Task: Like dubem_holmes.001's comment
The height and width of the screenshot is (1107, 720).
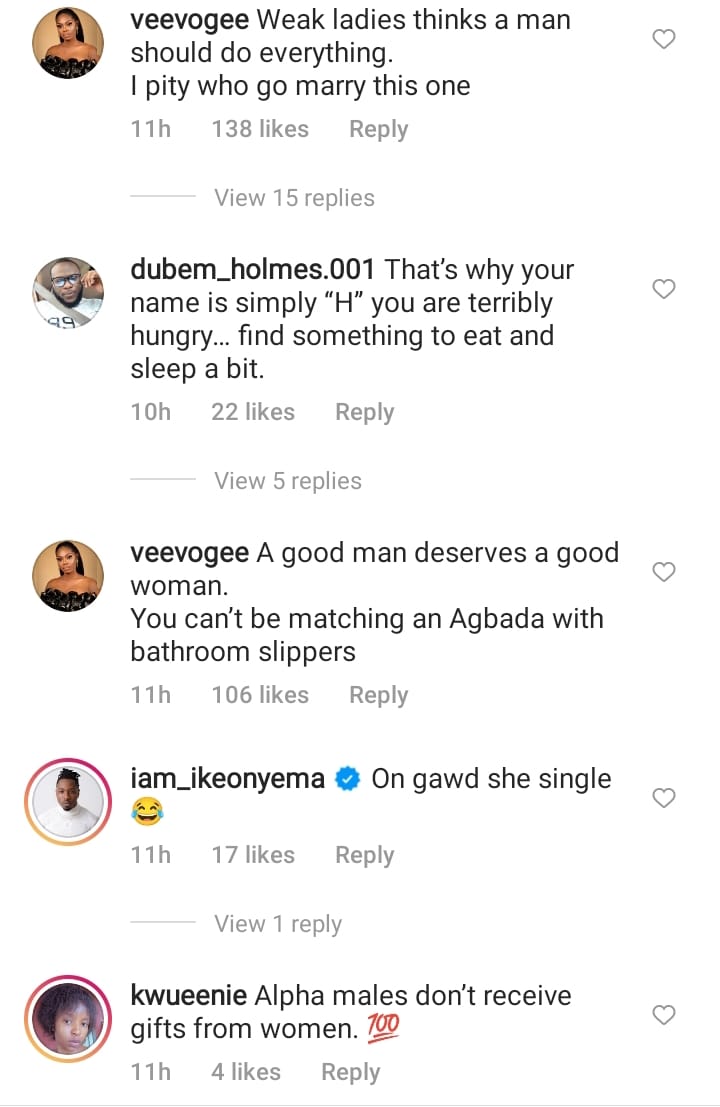Action: tap(664, 289)
